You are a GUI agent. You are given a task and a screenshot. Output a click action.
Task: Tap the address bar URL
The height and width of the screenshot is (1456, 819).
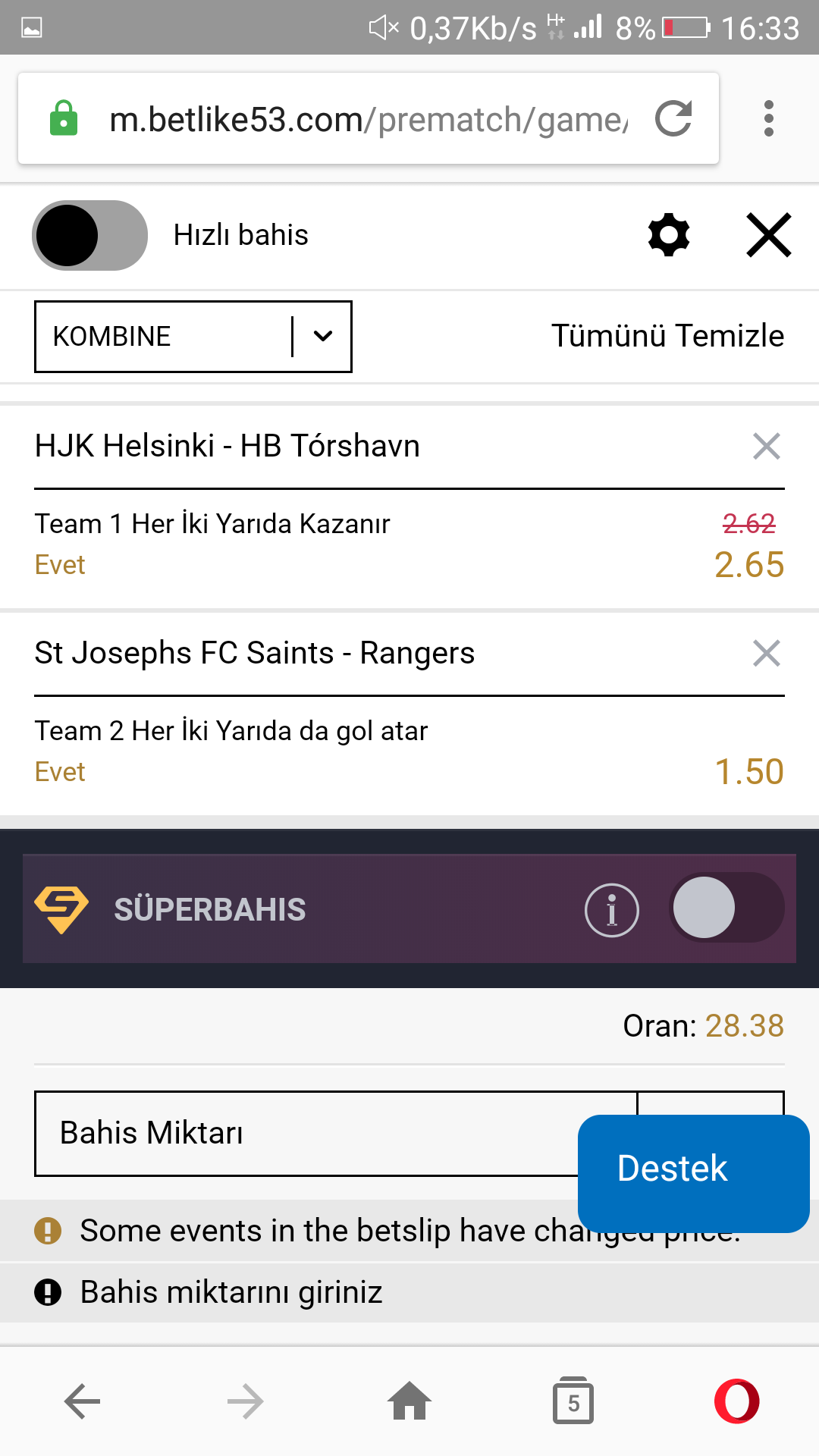pos(369,120)
